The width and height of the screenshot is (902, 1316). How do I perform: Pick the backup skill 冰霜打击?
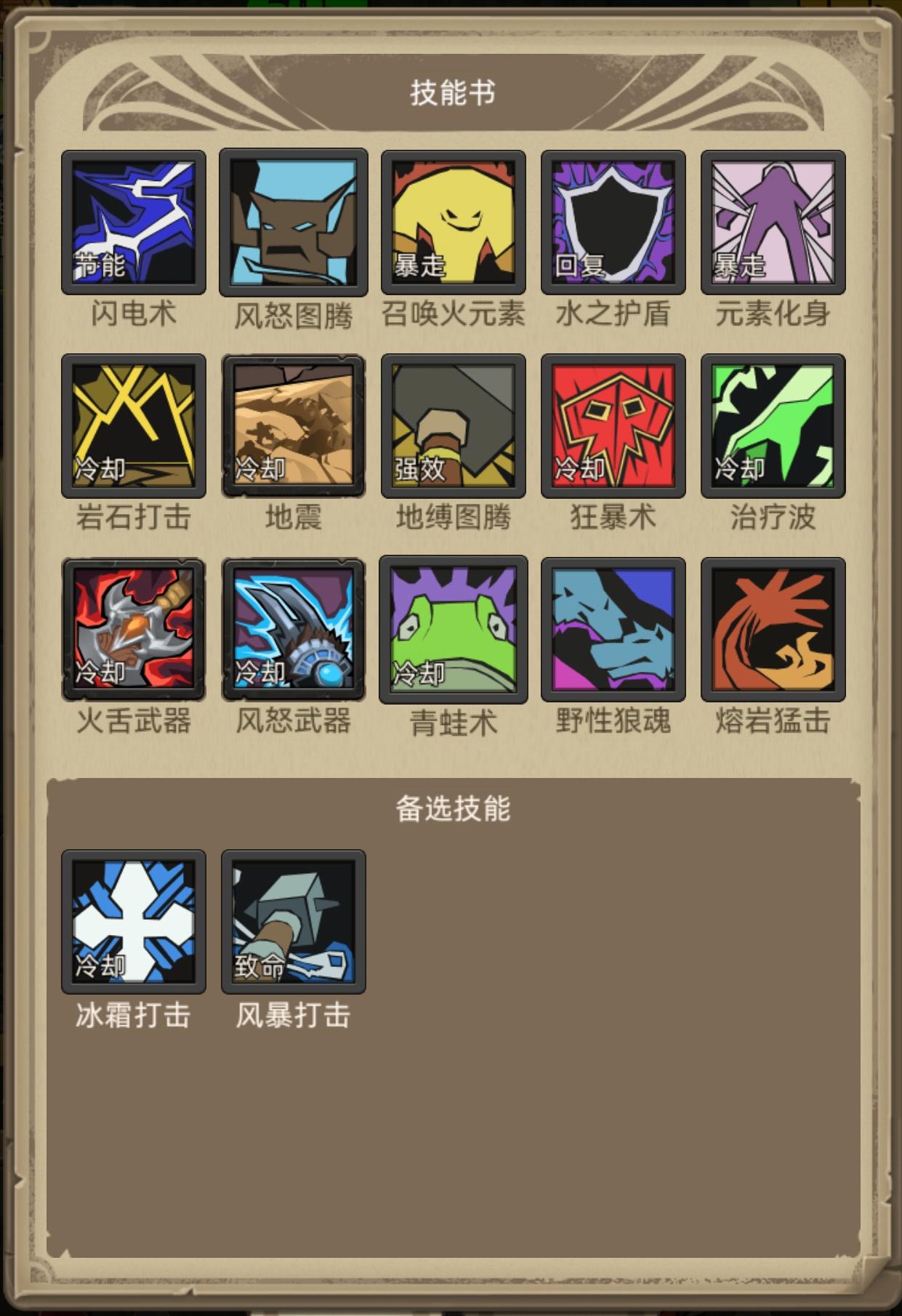[x=134, y=922]
